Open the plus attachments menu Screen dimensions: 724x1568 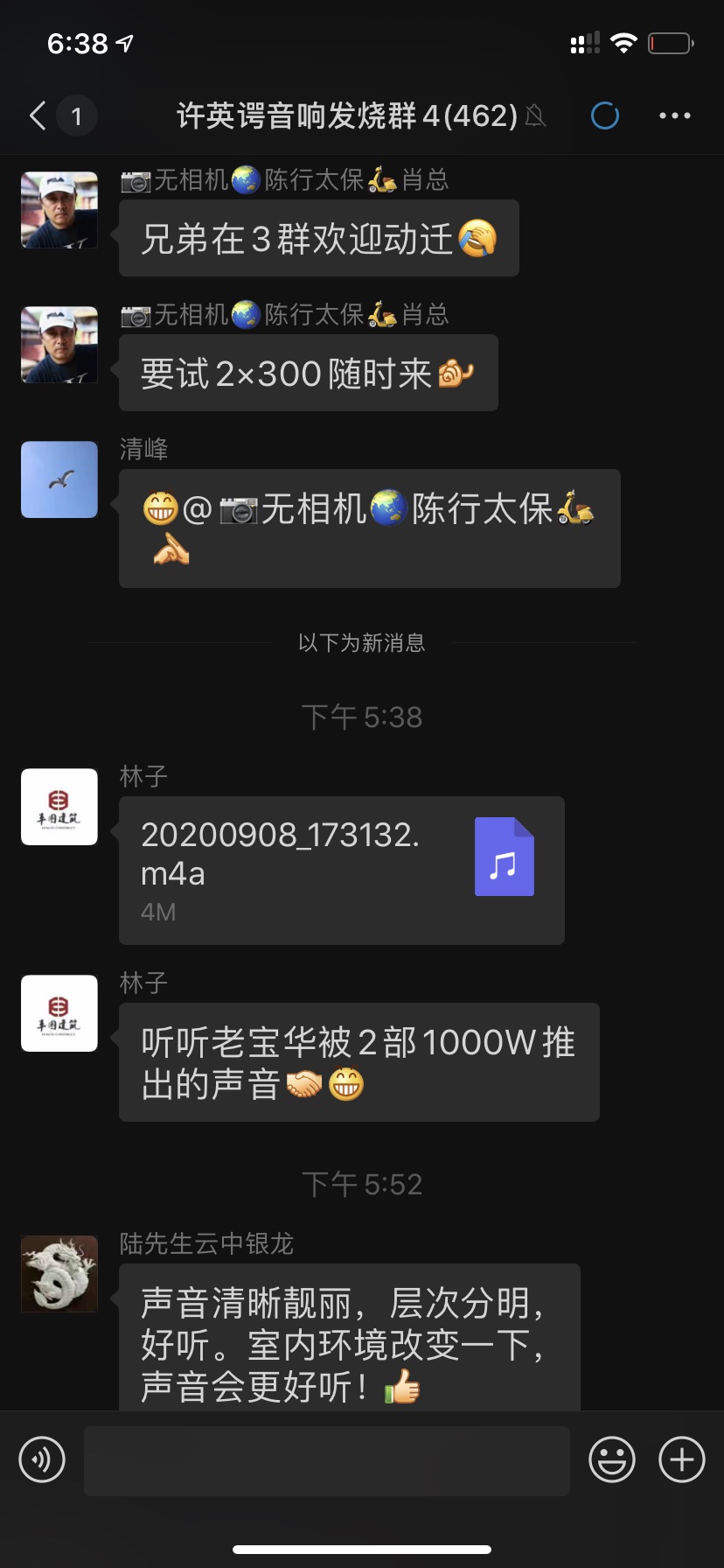coord(681,1459)
